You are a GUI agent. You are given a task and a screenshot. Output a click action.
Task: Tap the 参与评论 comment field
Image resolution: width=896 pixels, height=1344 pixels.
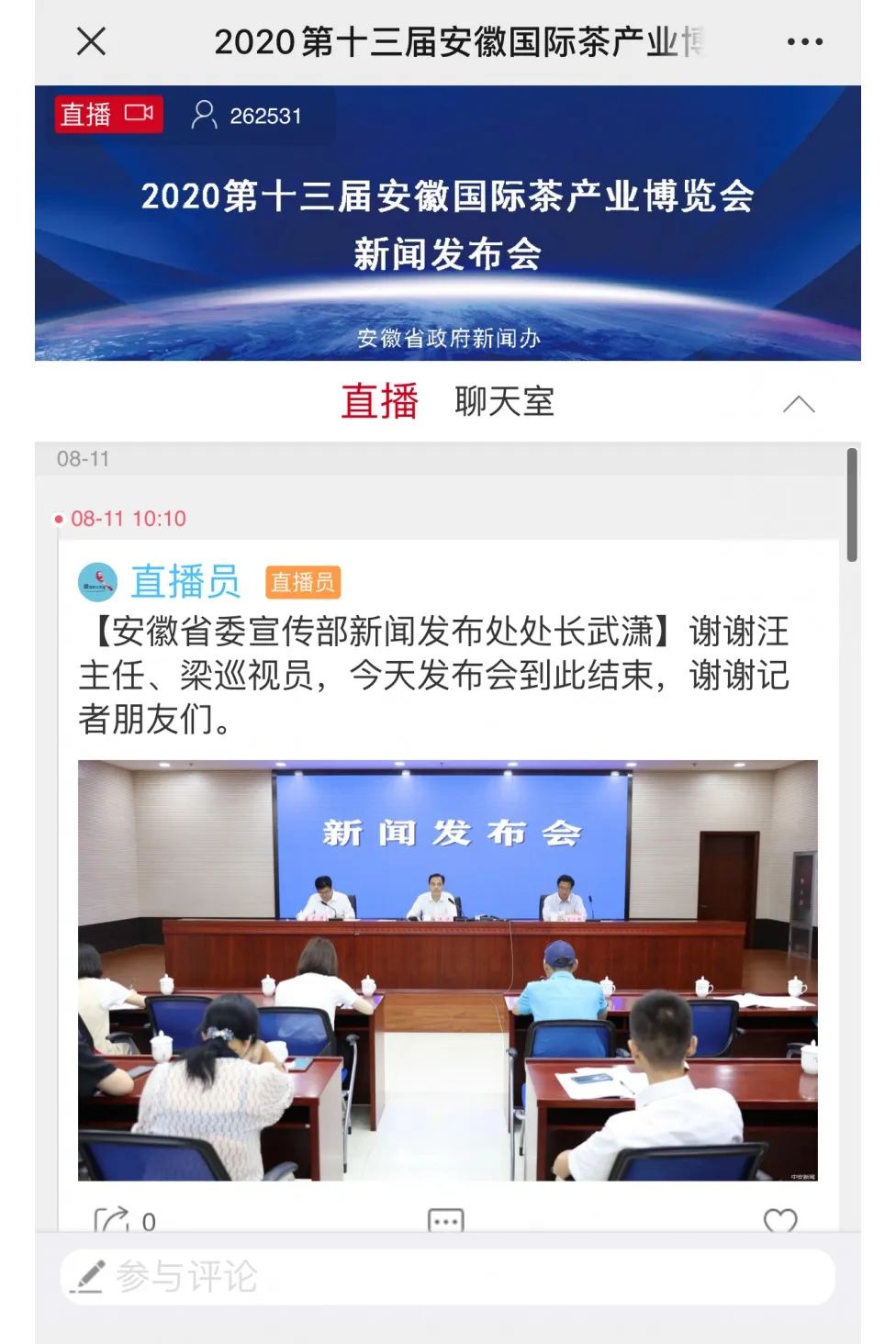click(x=447, y=1276)
